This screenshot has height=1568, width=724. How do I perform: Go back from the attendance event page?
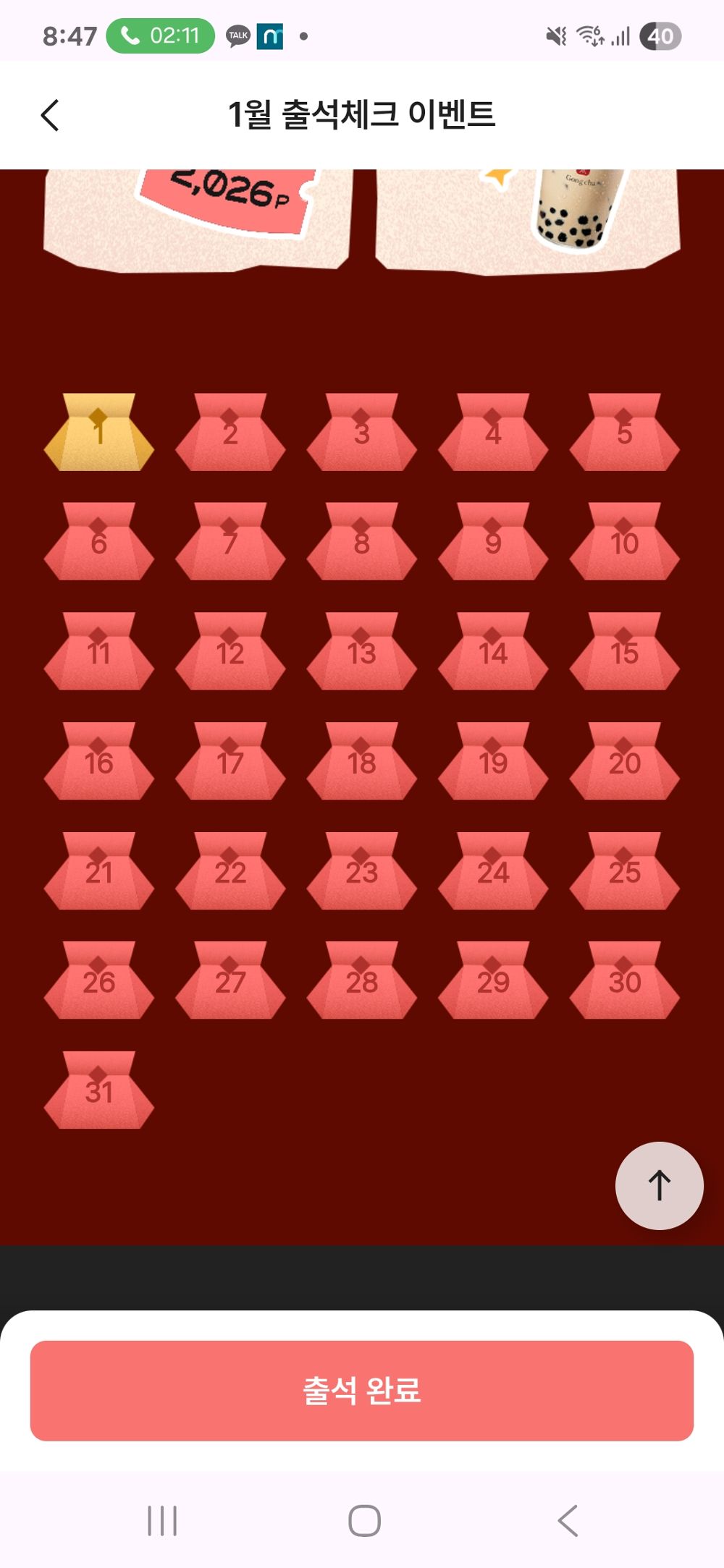[50, 116]
